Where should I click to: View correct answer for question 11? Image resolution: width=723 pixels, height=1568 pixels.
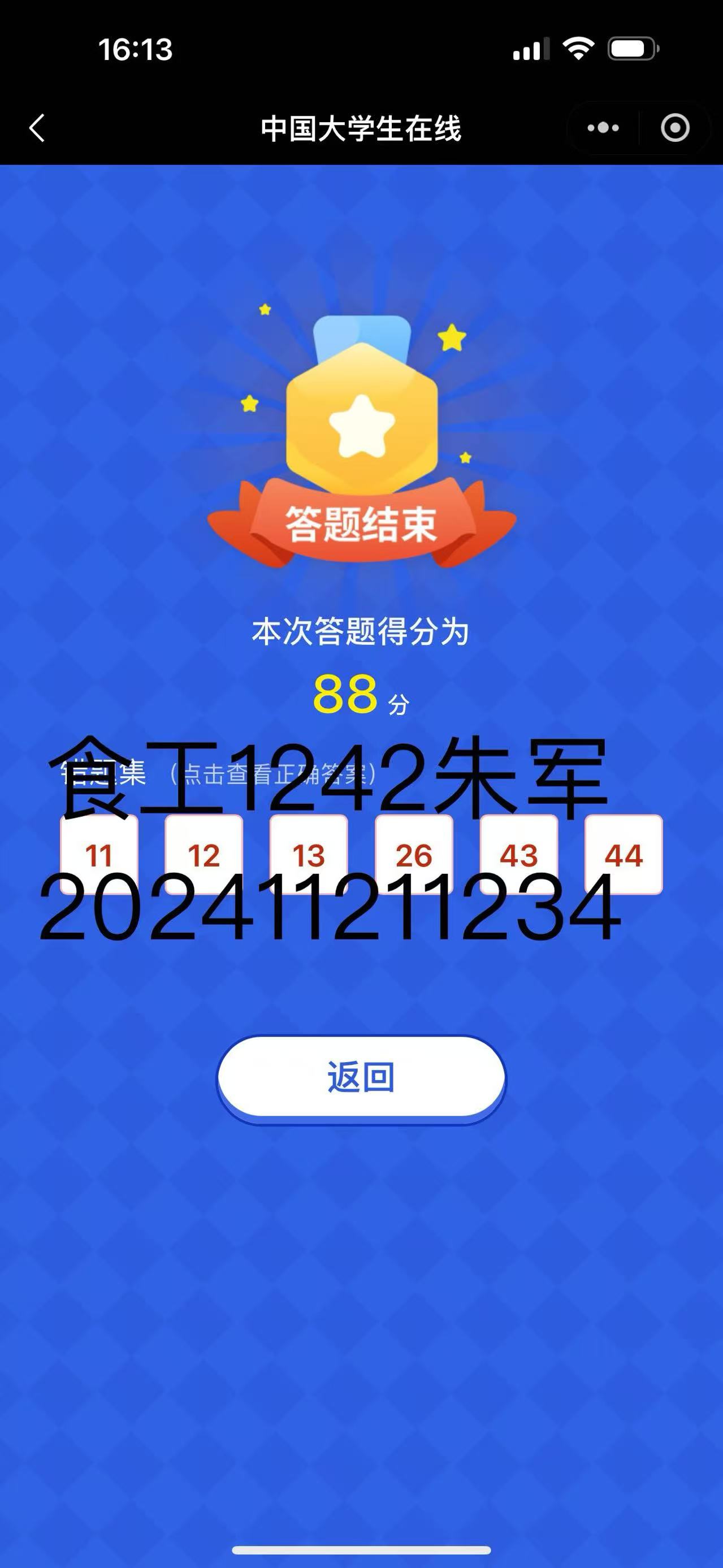point(99,854)
